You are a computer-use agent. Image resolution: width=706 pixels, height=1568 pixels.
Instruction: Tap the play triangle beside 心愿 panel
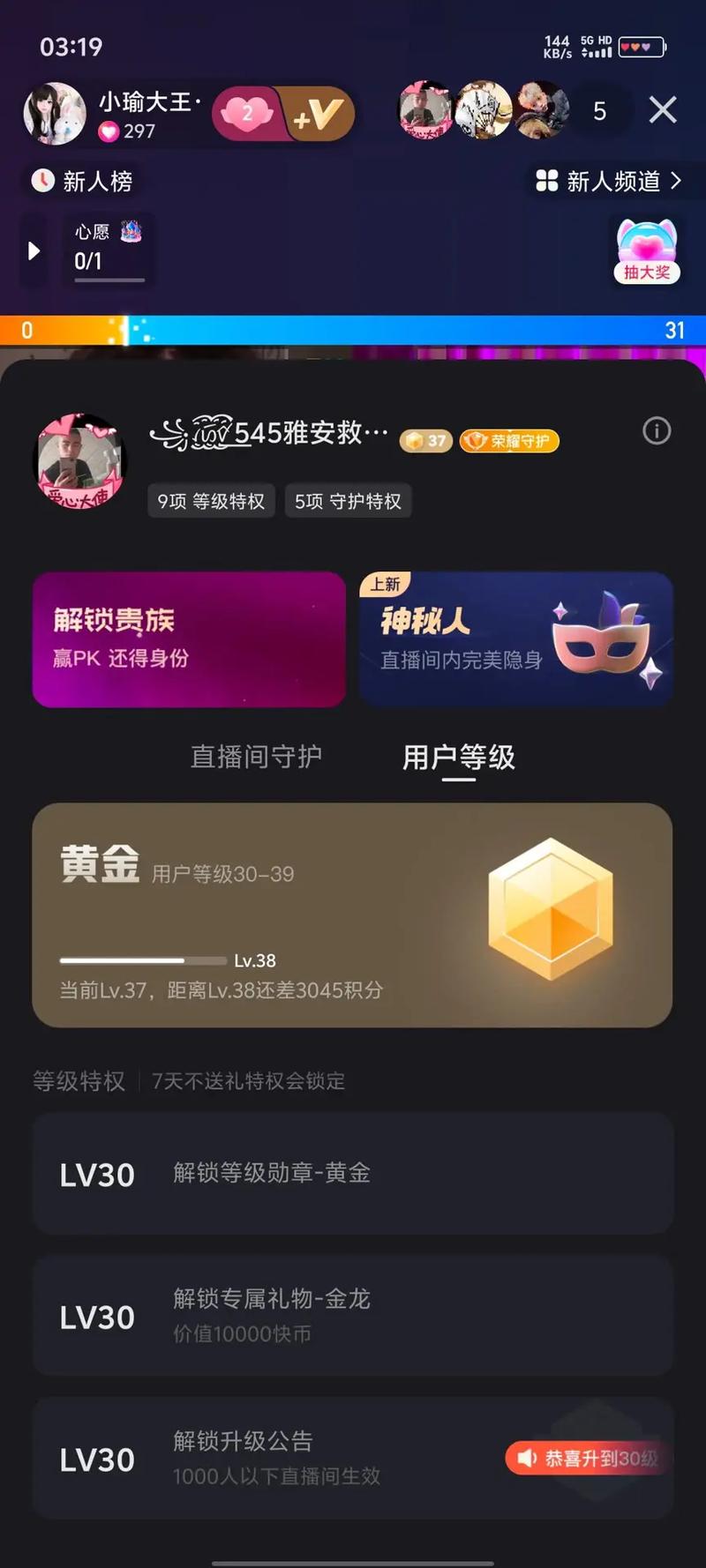(34, 250)
